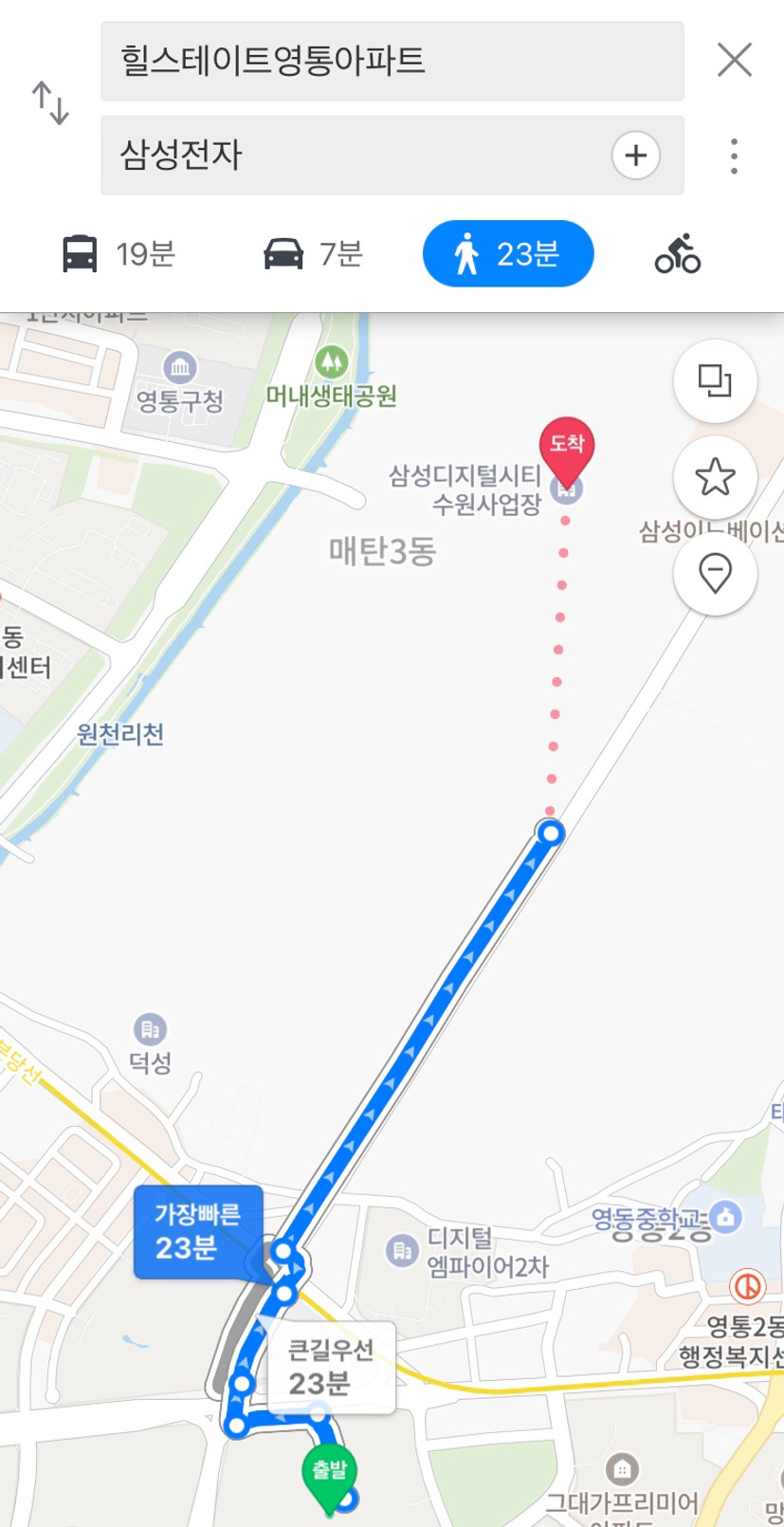The image size is (784, 1527).
Task: Choose the 큰길우선 23분 route label
Action: pos(330,1367)
